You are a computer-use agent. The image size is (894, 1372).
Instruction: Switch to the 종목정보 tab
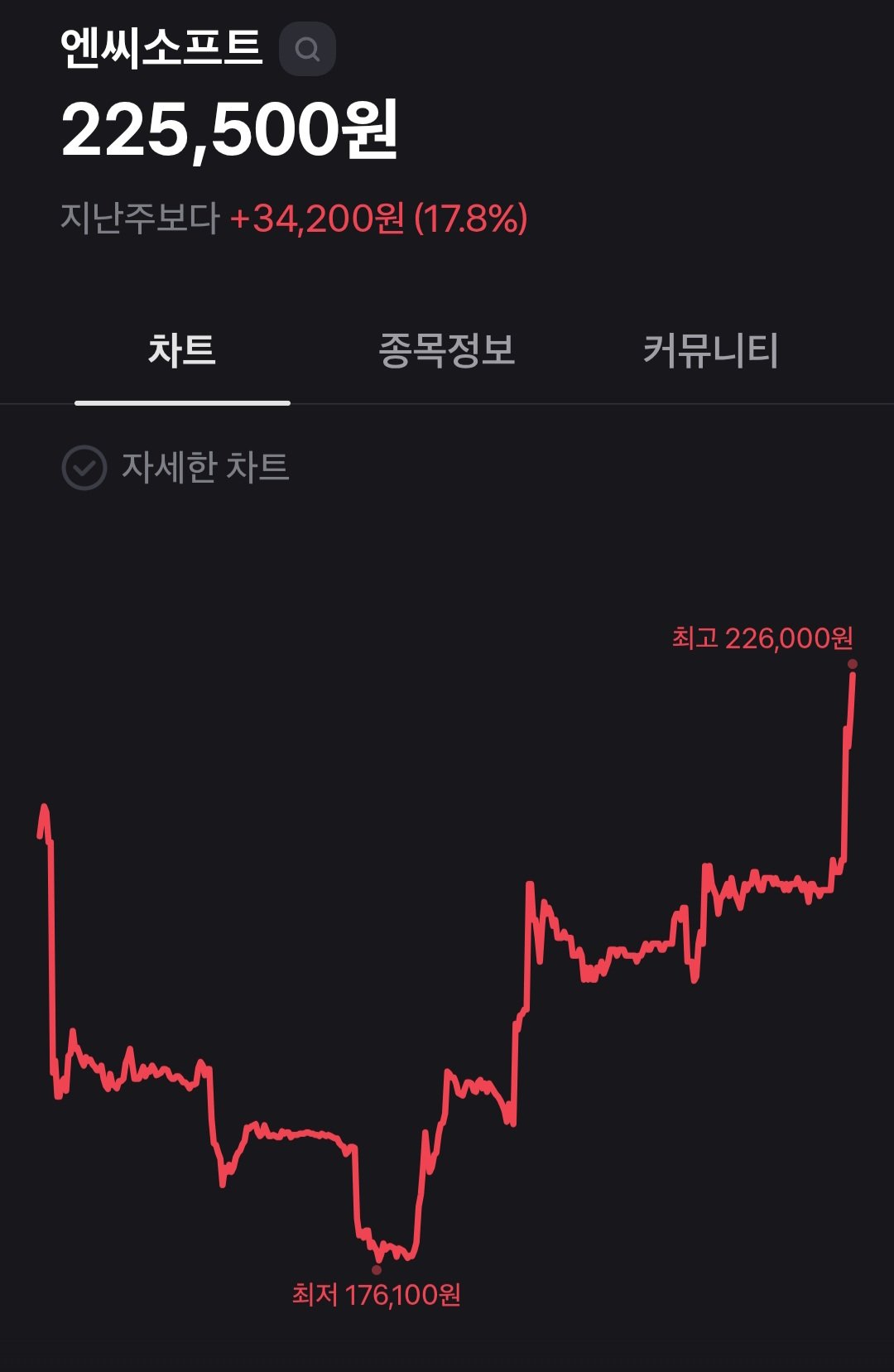point(447,350)
